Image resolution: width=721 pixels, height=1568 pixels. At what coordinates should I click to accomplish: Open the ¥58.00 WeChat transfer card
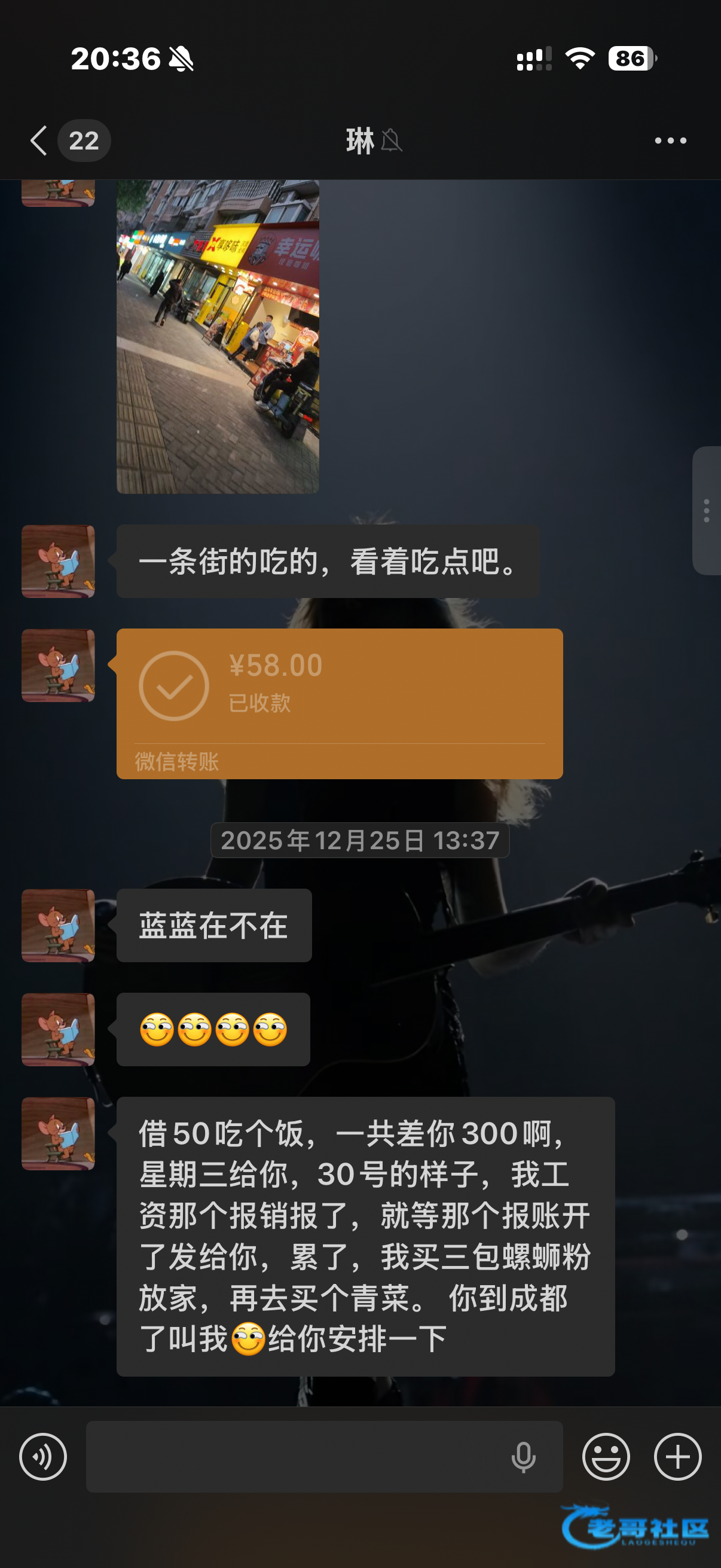[339, 703]
